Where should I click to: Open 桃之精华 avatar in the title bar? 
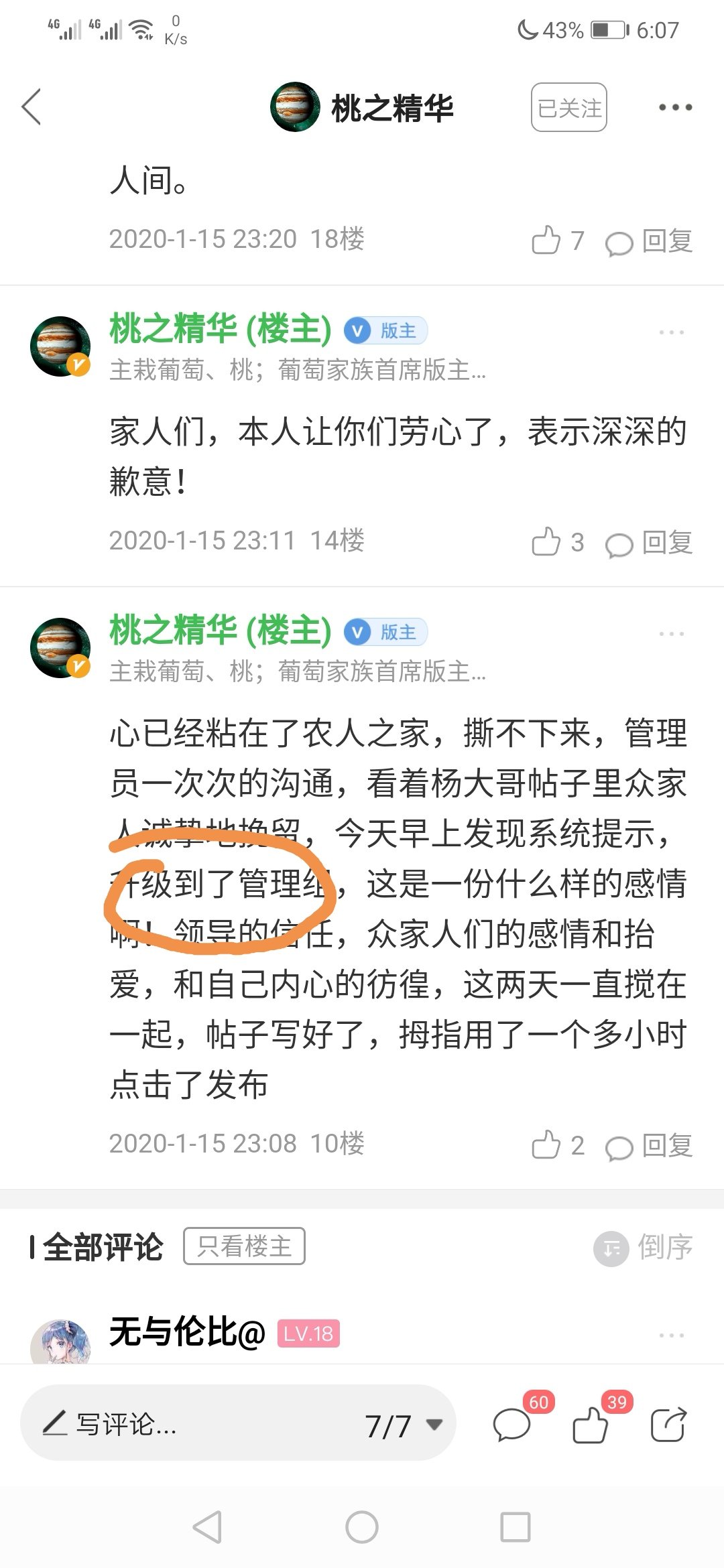[x=295, y=107]
